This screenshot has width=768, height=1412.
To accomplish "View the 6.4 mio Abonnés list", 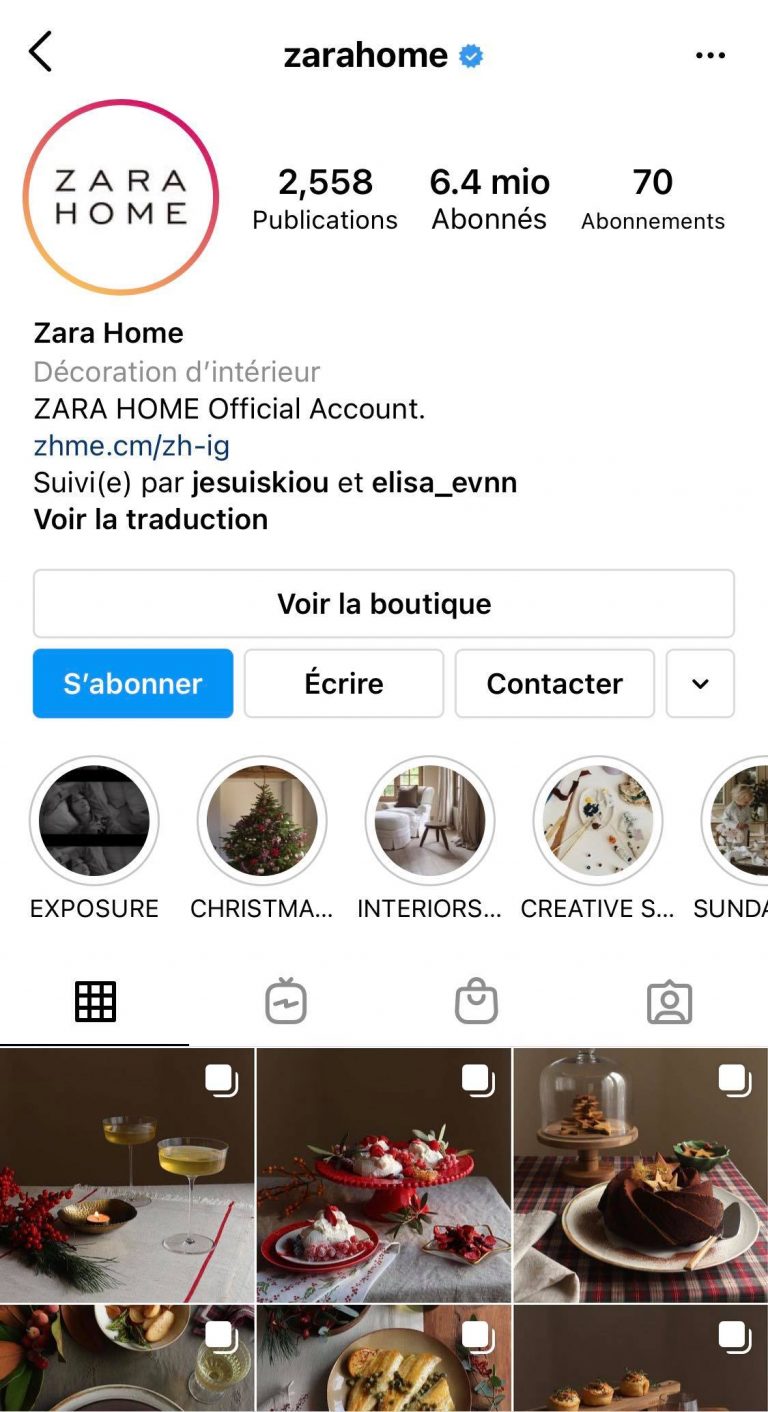I will pyautogui.click(x=489, y=199).
